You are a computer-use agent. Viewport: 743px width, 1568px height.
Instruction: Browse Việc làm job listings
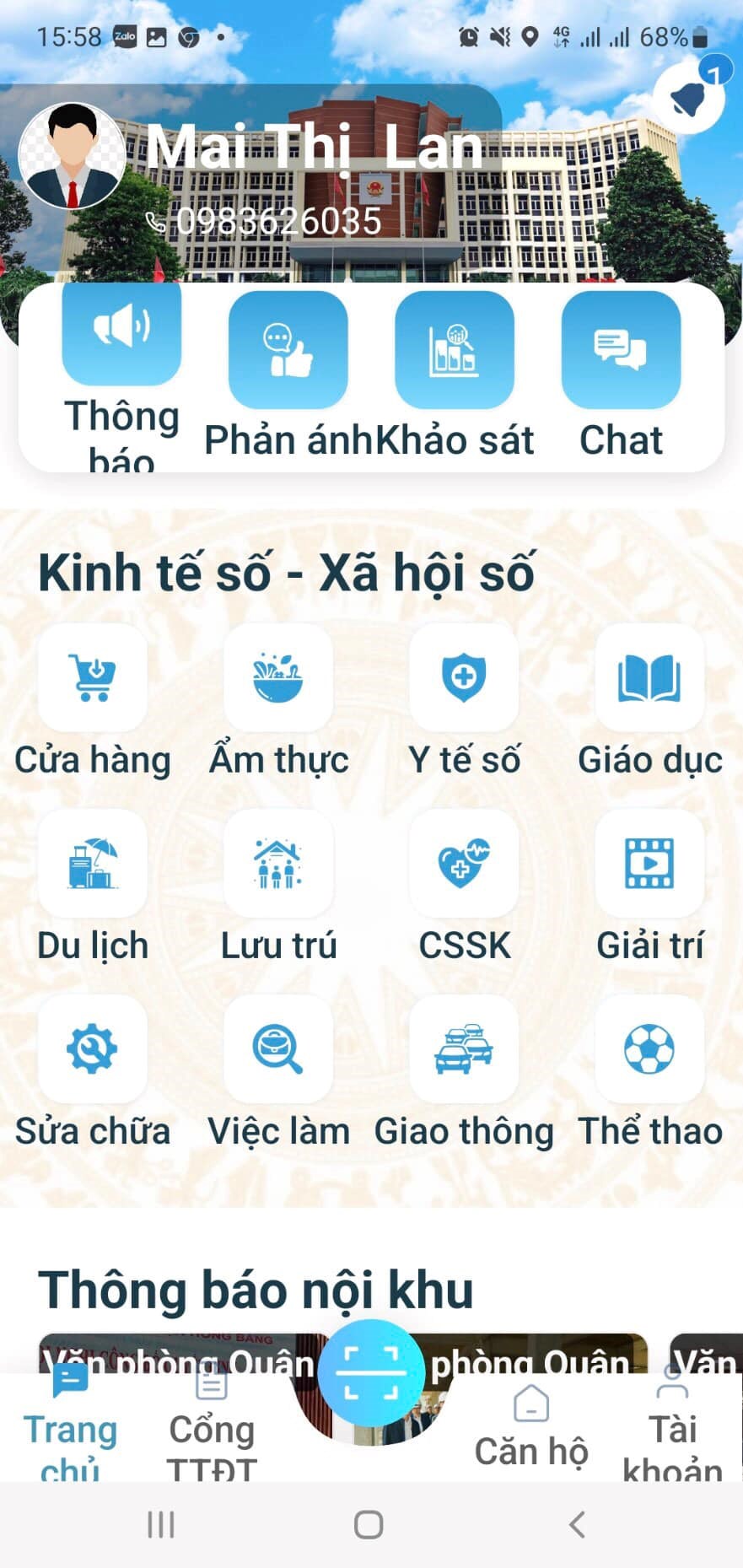(x=278, y=1049)
